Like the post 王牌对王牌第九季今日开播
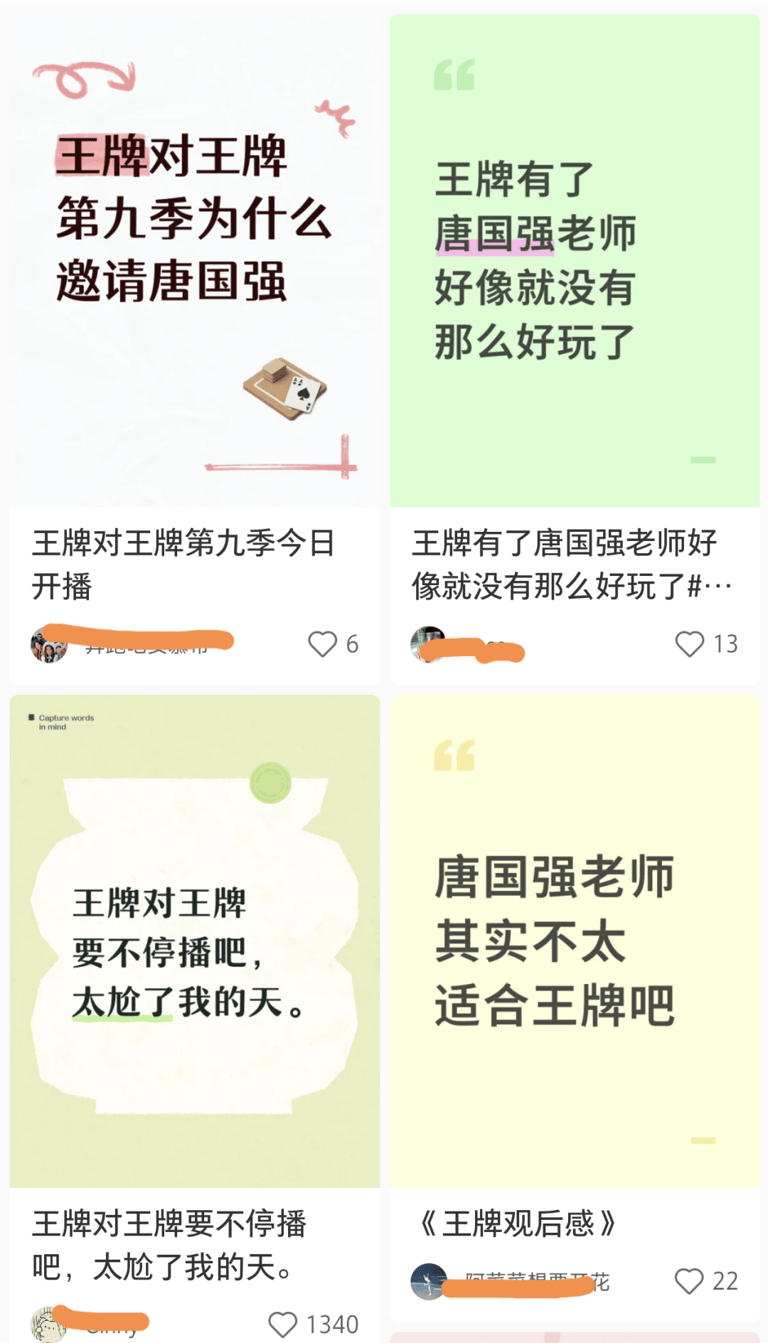The height and width of the screenshot is (1343, 768). (322, 644)
